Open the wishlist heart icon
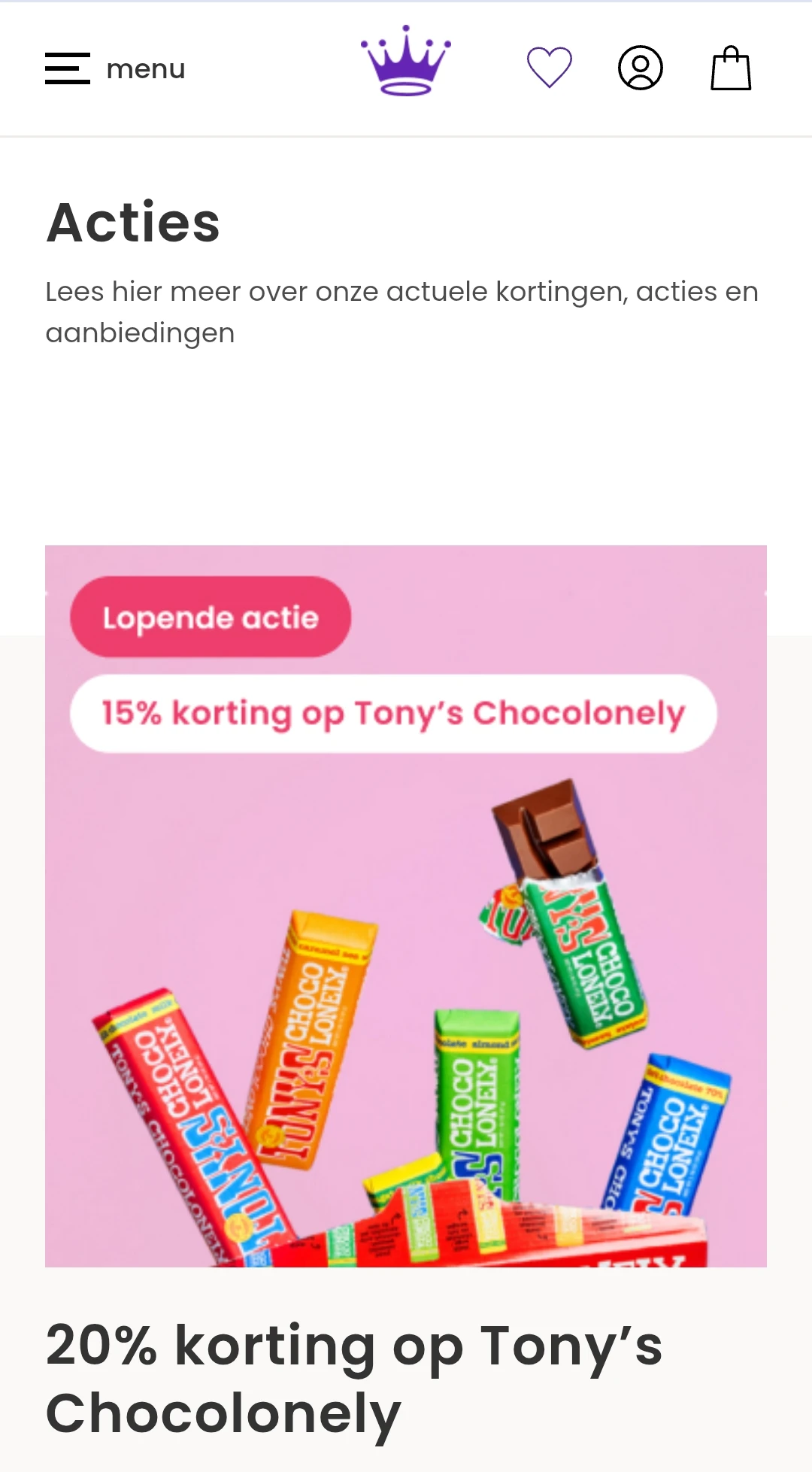Screen dimensions: 812x1472 (x=549, y=68)
